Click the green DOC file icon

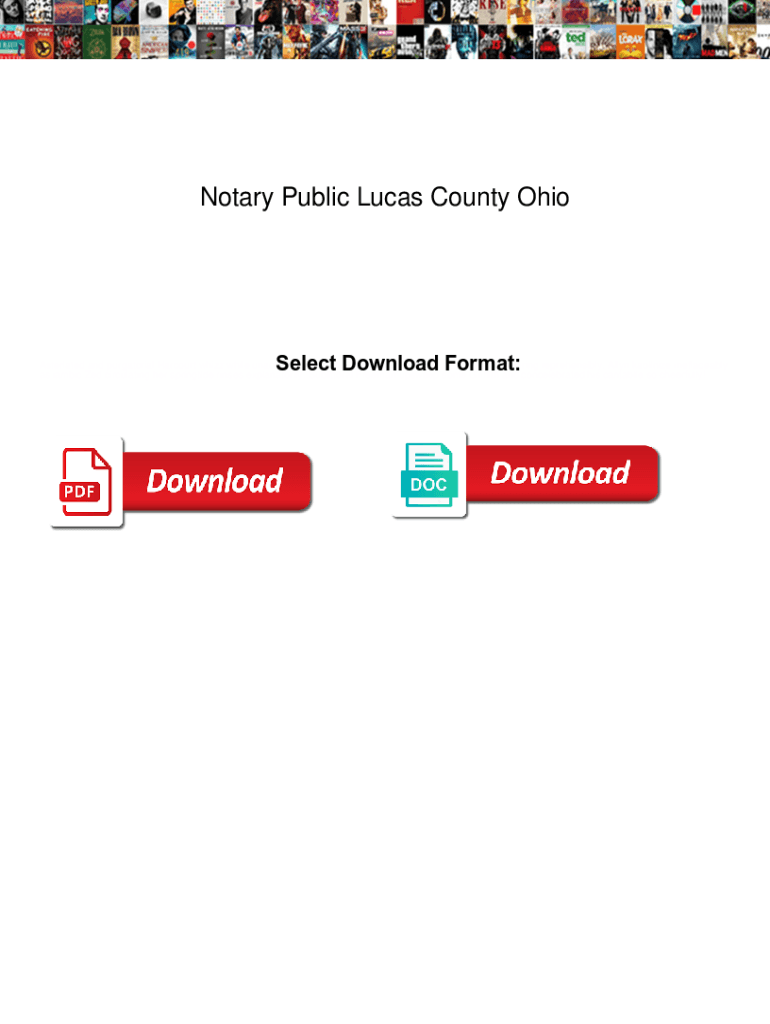(x=428, y=474)
